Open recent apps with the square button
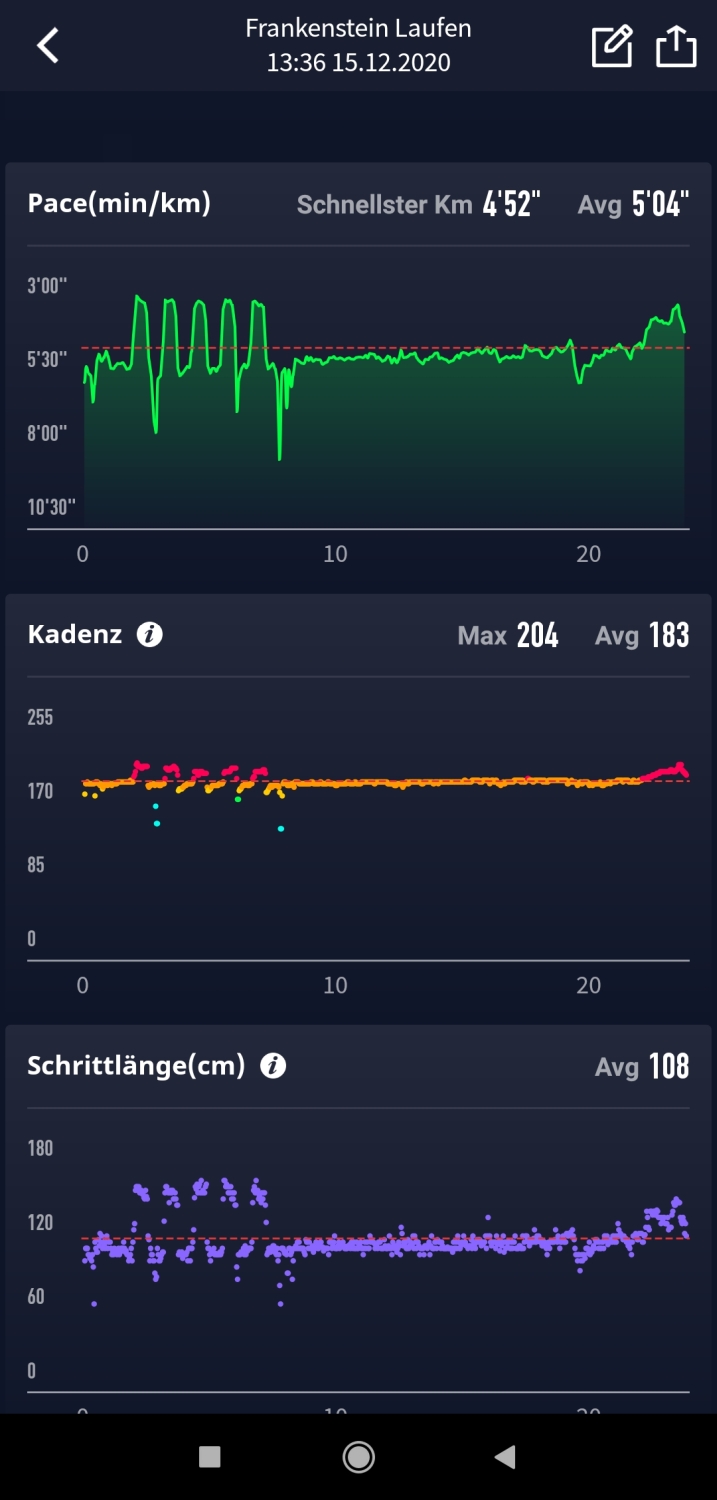 (210, 1457)
